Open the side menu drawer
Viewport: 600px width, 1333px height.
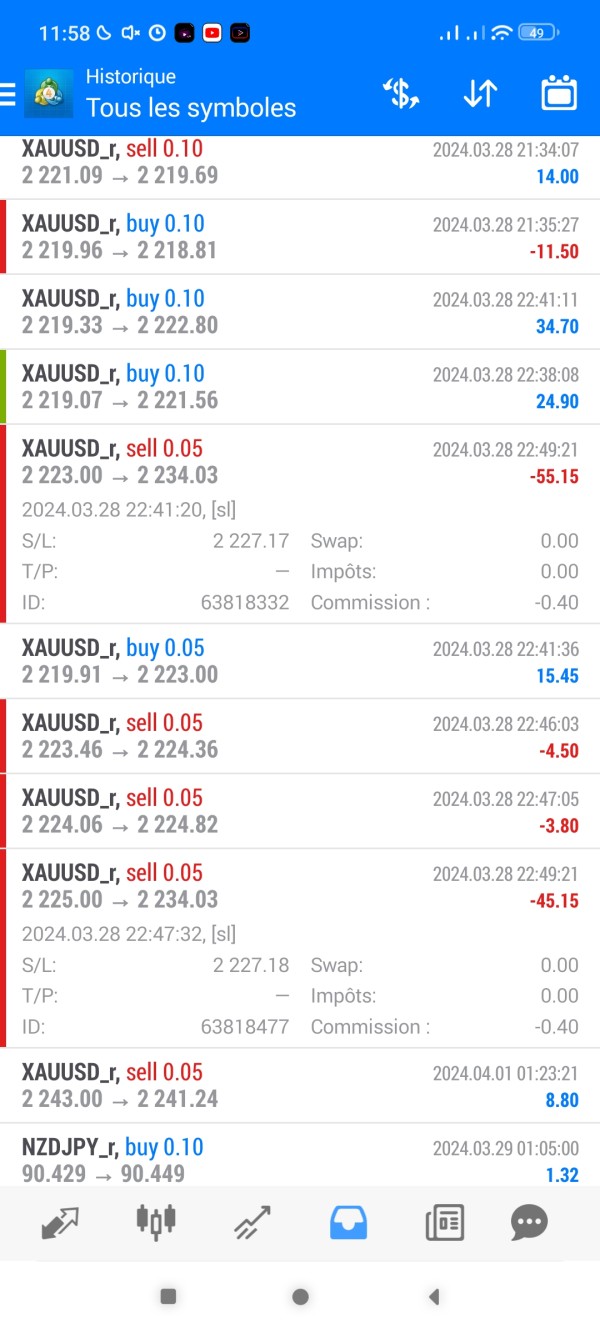coord(9,94)
